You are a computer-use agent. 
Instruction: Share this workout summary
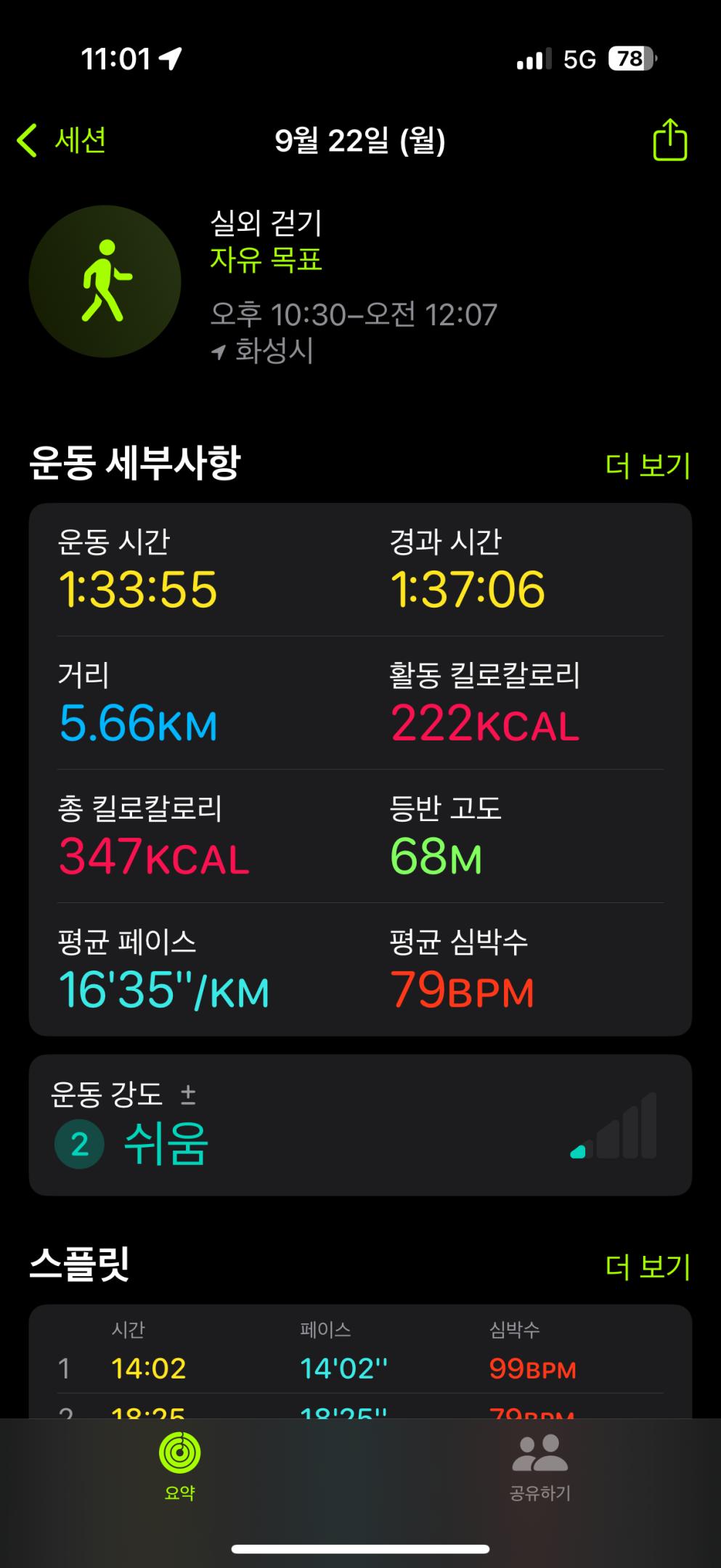(x=669, y=140)
